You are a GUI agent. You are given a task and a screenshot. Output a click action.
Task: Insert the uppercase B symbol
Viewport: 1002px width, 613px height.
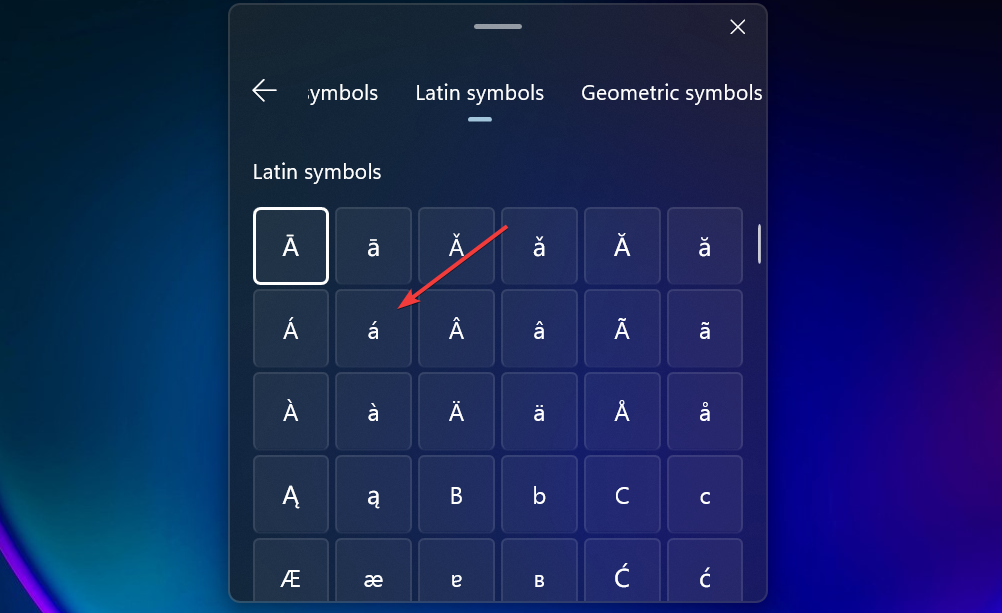(456, 494)
